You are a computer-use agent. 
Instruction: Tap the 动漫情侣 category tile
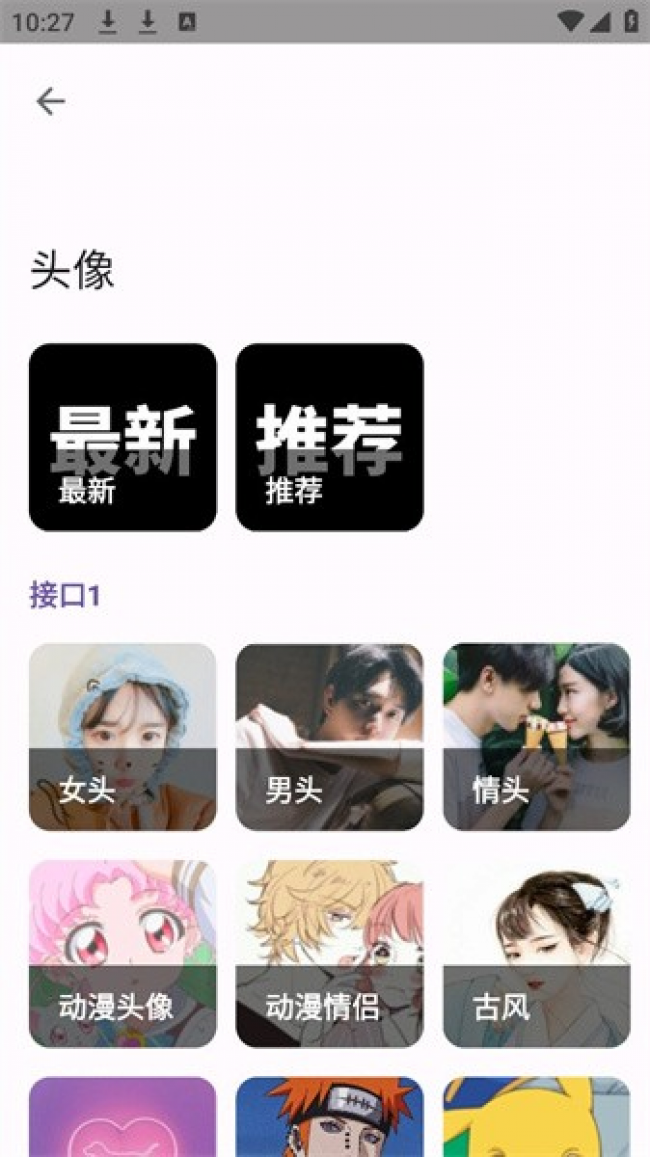point(329,954)
